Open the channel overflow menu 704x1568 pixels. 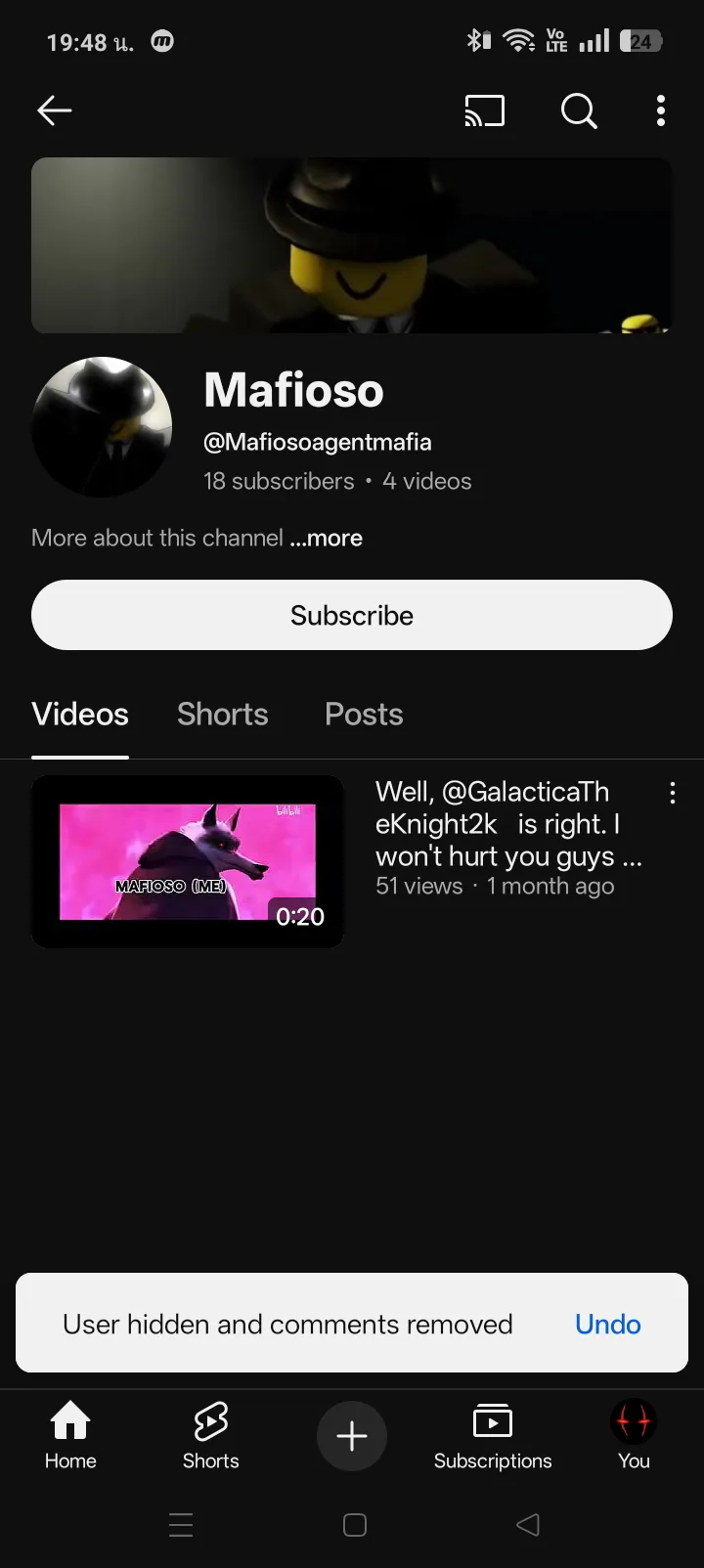(661, 110)
